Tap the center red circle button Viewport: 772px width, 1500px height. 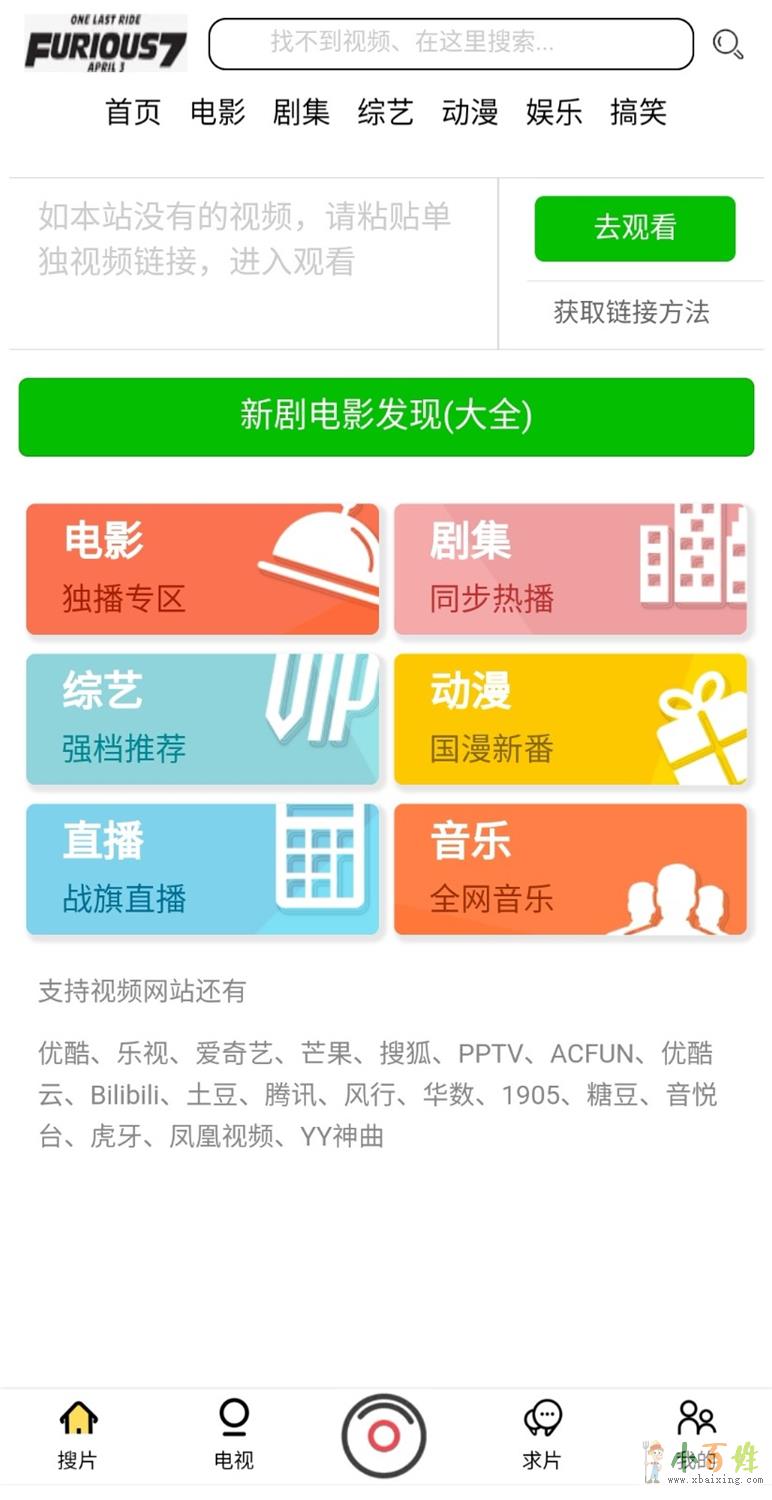tap(384, 1436)
